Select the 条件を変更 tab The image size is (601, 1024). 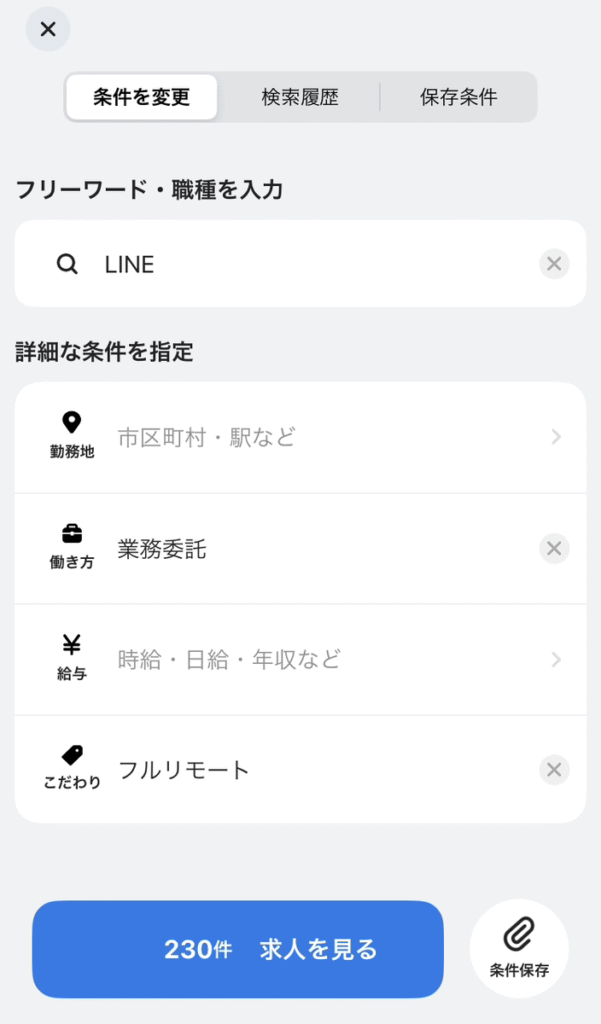pos(142,97)
